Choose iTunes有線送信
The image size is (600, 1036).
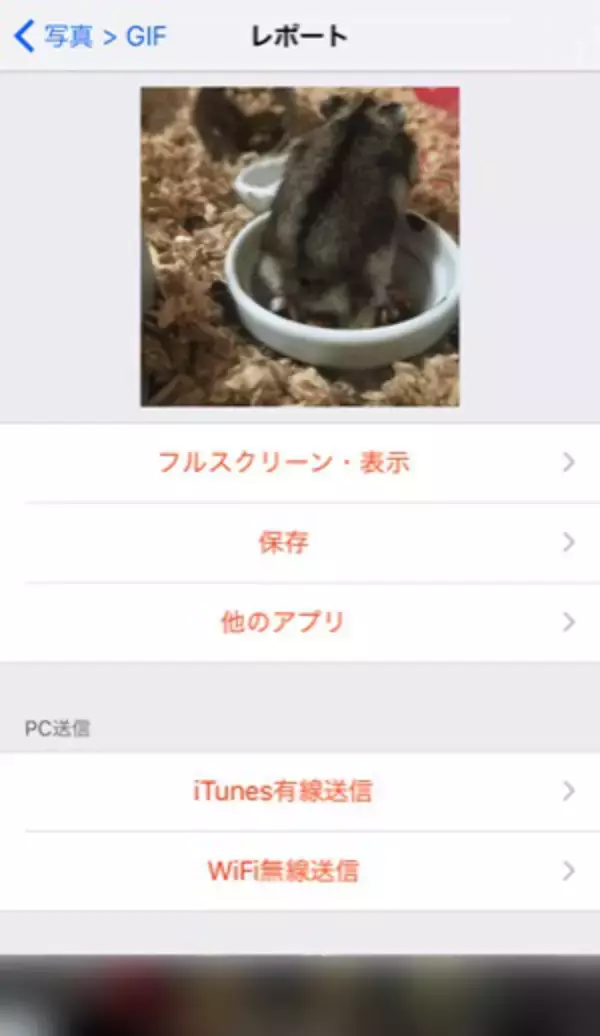click(284, 791)
